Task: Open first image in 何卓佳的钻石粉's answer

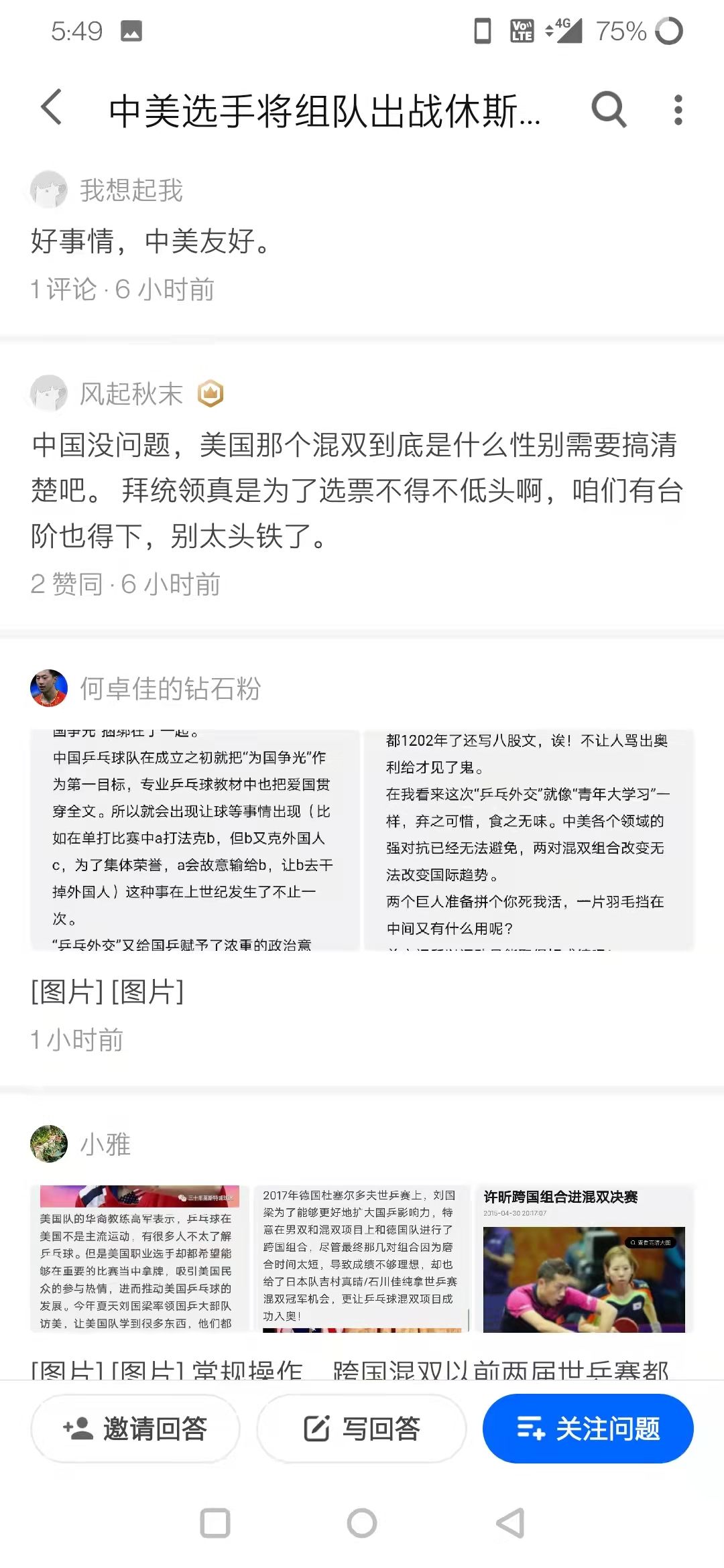Action: 195,839
